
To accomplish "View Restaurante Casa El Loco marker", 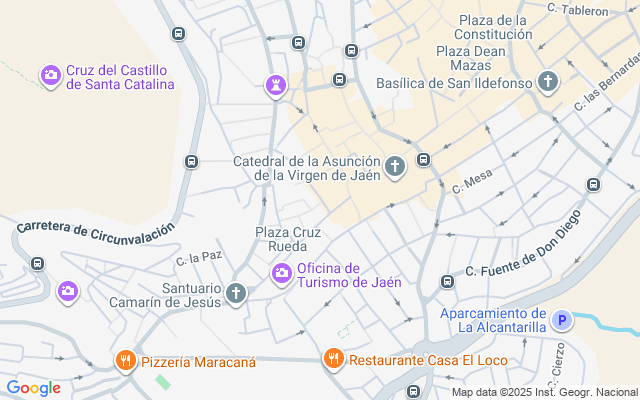I will tap(334, 358).
